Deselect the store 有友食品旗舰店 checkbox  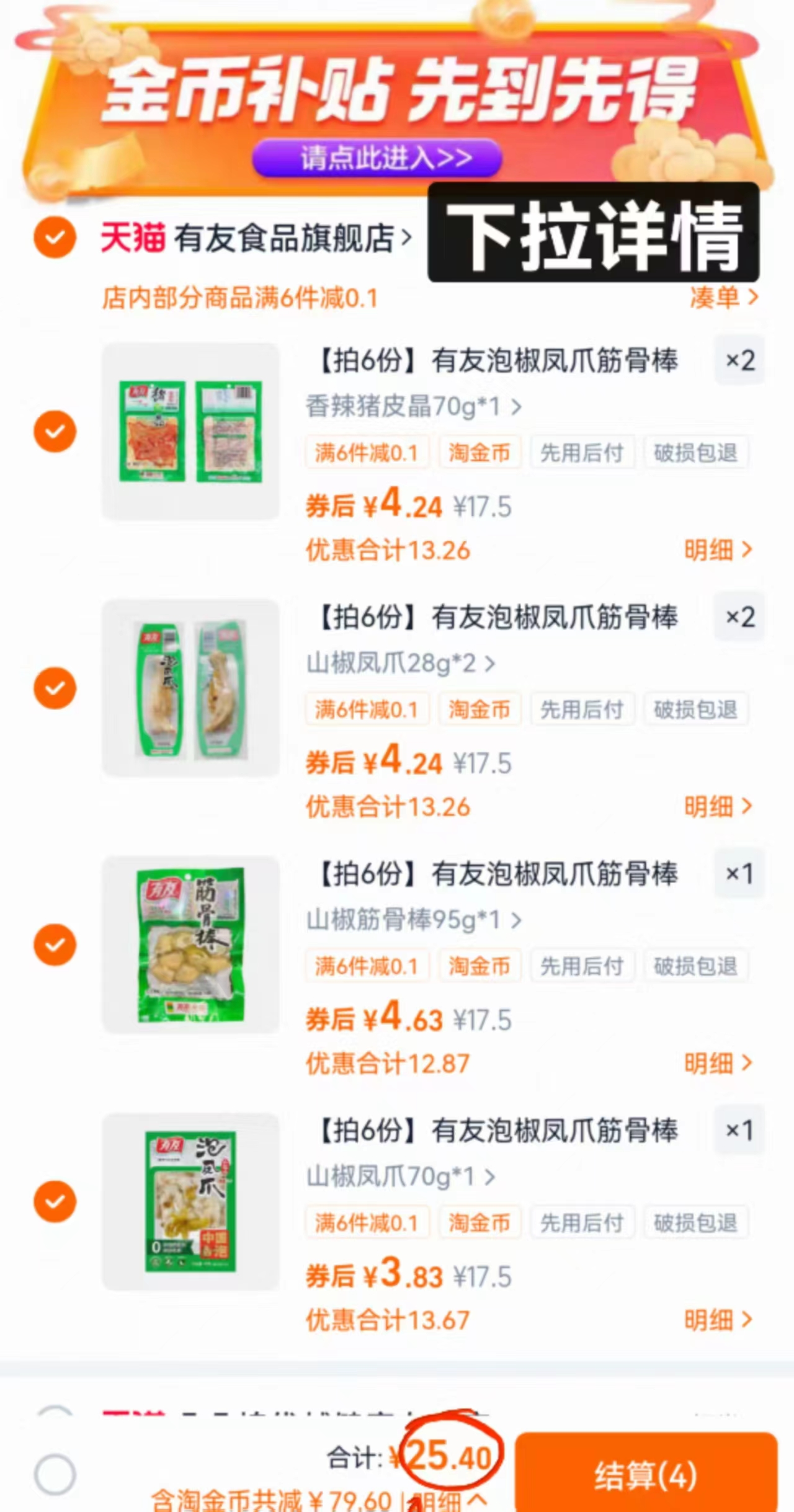tap(55, 238)
